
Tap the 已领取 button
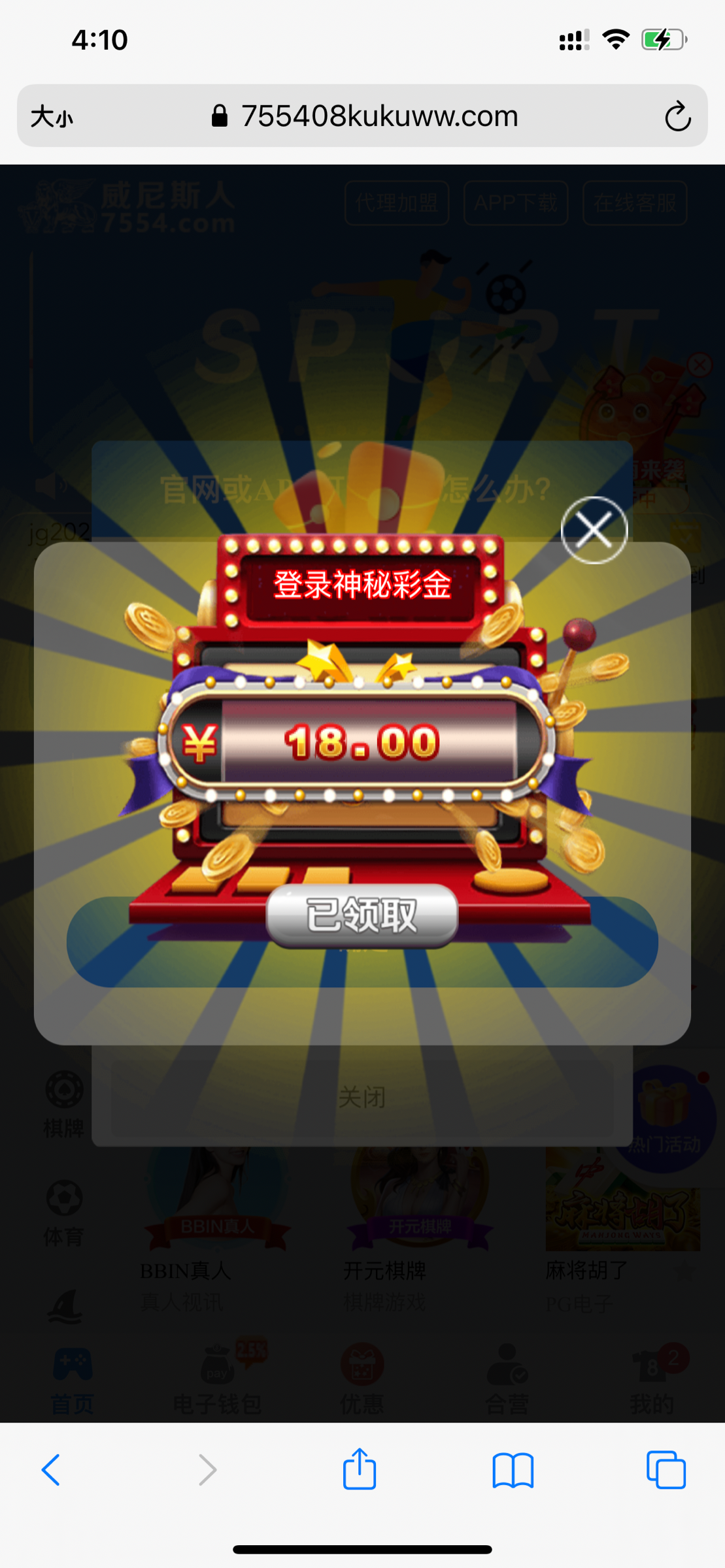362,915
